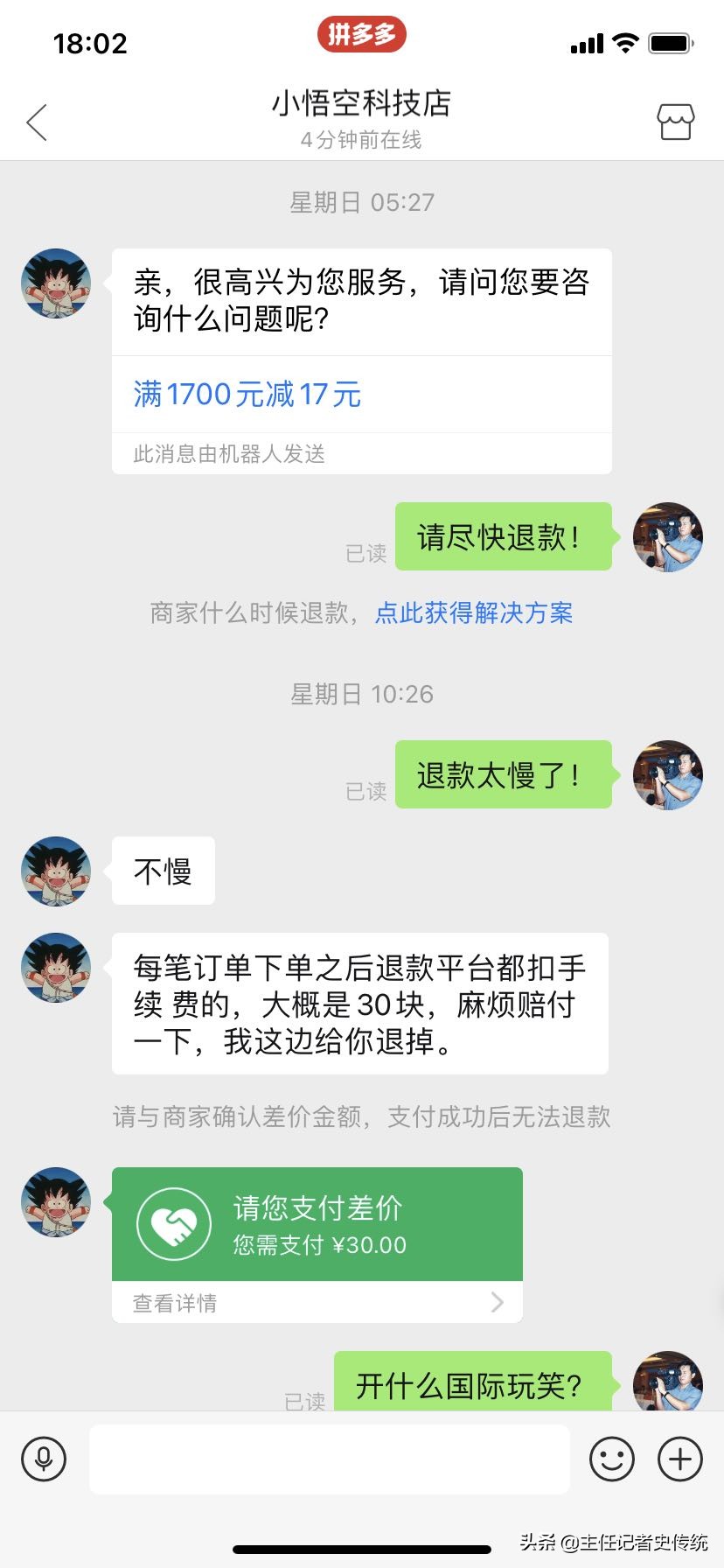Tap the plus icon for more attachments

point(679,1459)
